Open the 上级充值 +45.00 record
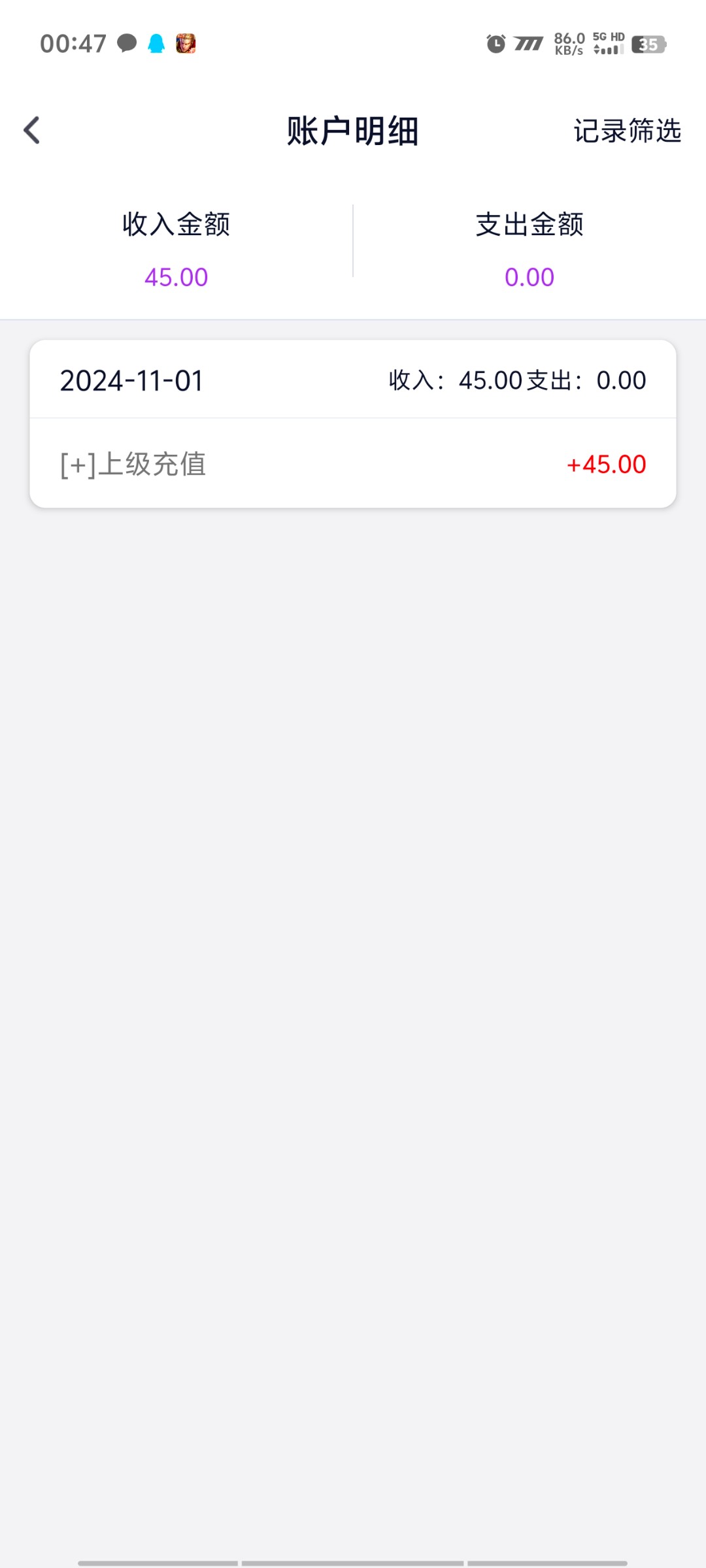 (353, 464)
